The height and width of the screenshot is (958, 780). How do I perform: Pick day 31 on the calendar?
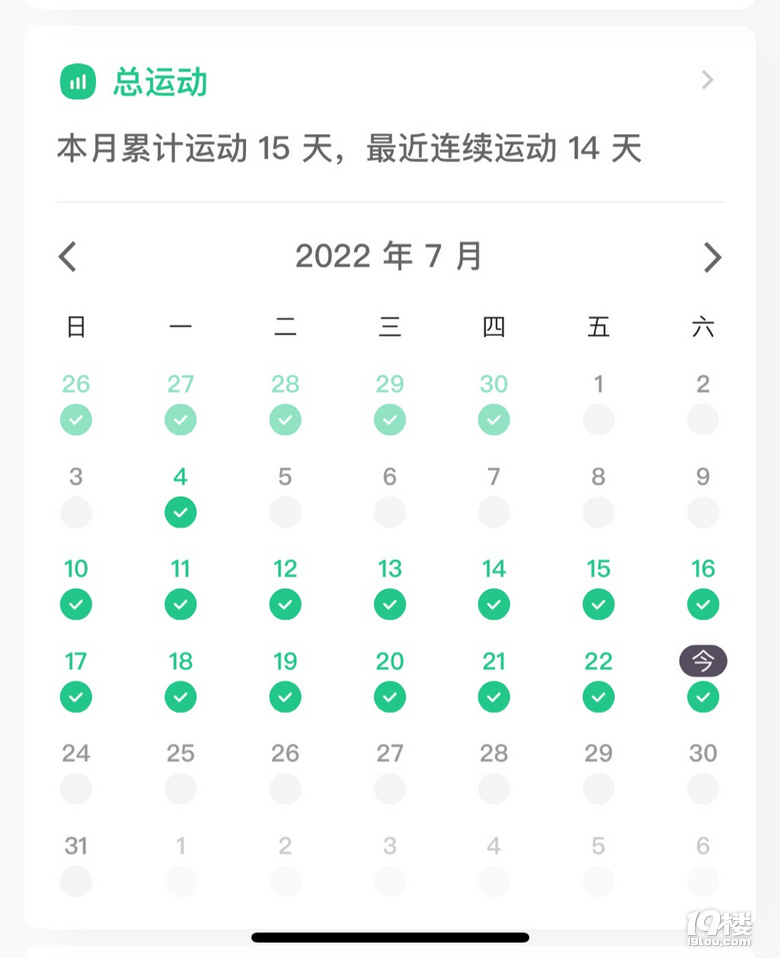tap(76, 864)
